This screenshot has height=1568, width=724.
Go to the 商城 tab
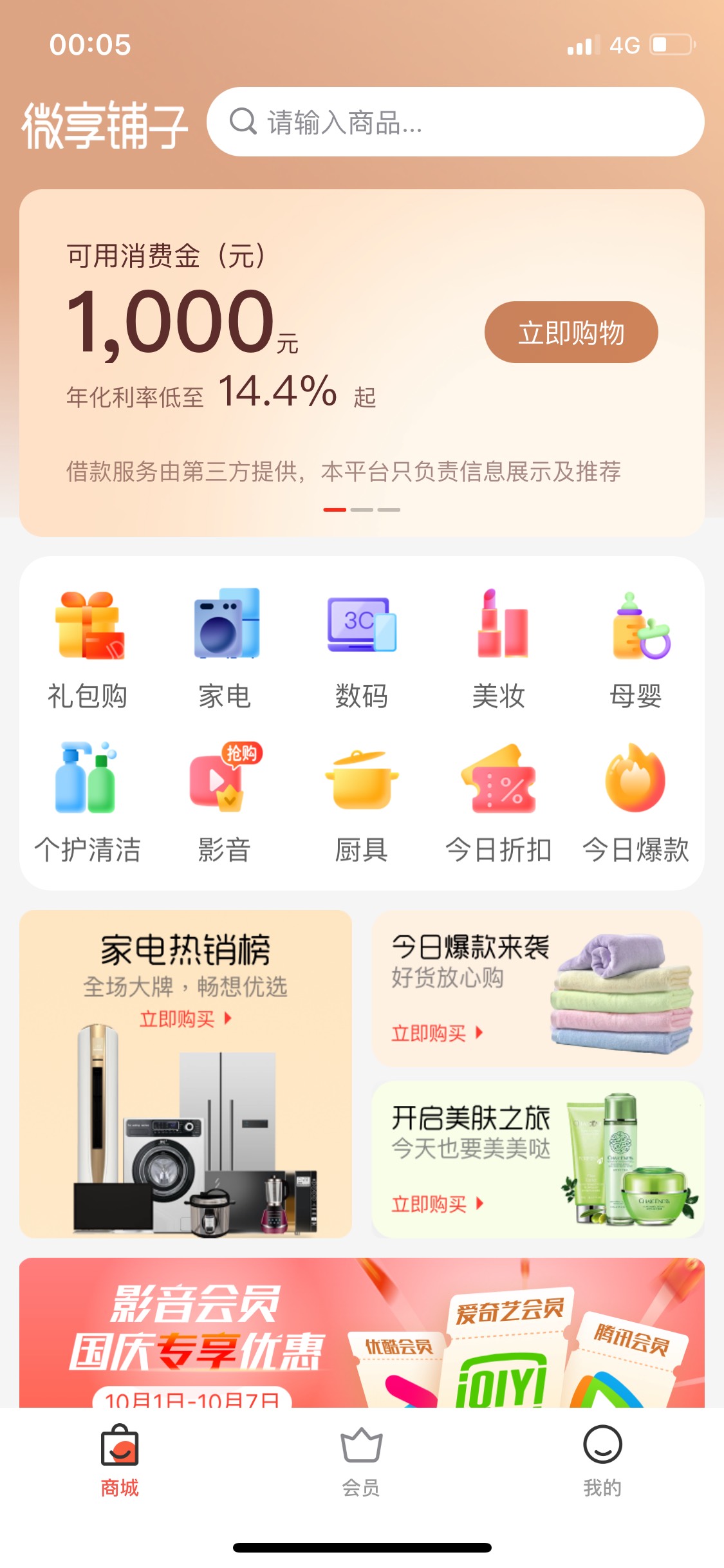(120, 1461)
